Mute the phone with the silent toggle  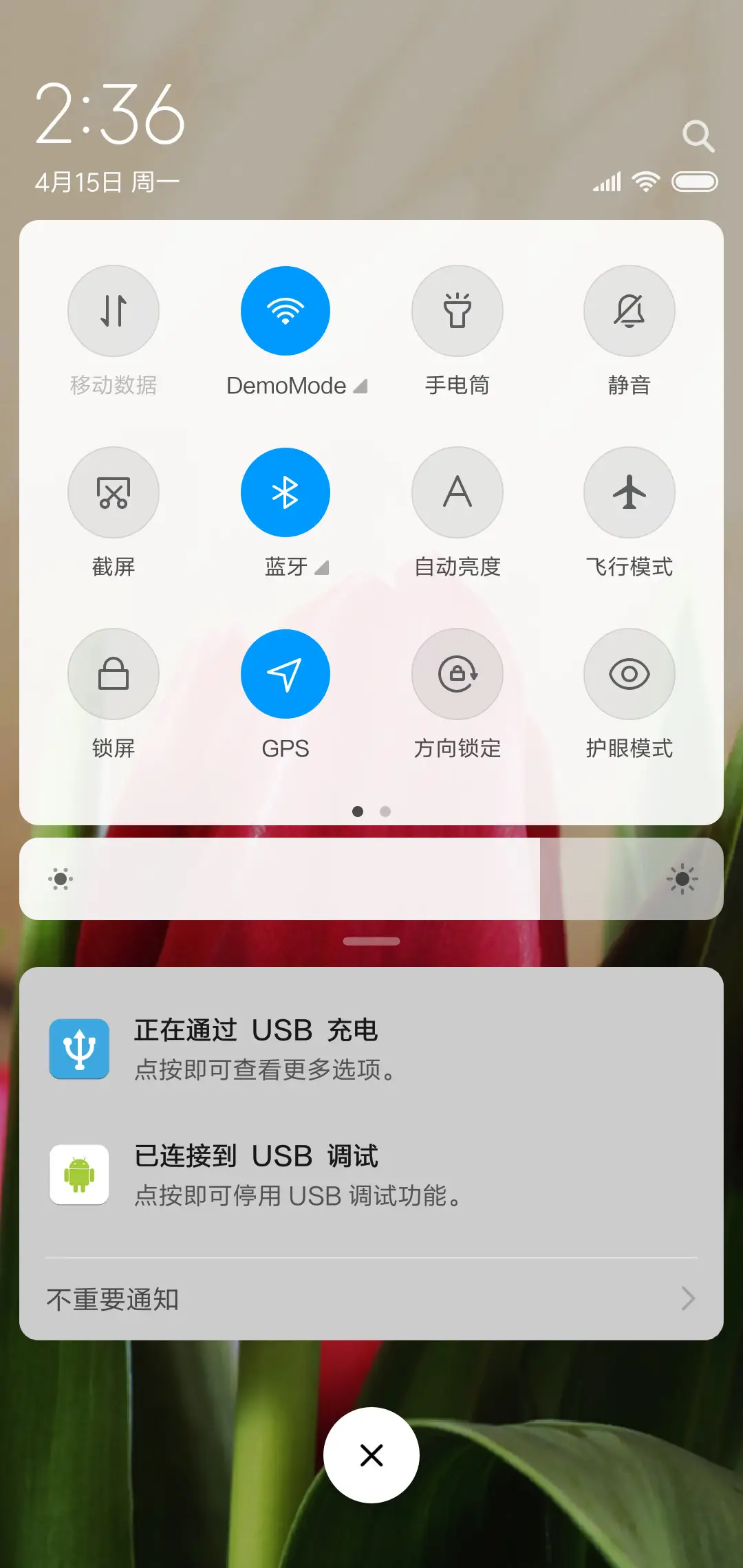[629, 311]
